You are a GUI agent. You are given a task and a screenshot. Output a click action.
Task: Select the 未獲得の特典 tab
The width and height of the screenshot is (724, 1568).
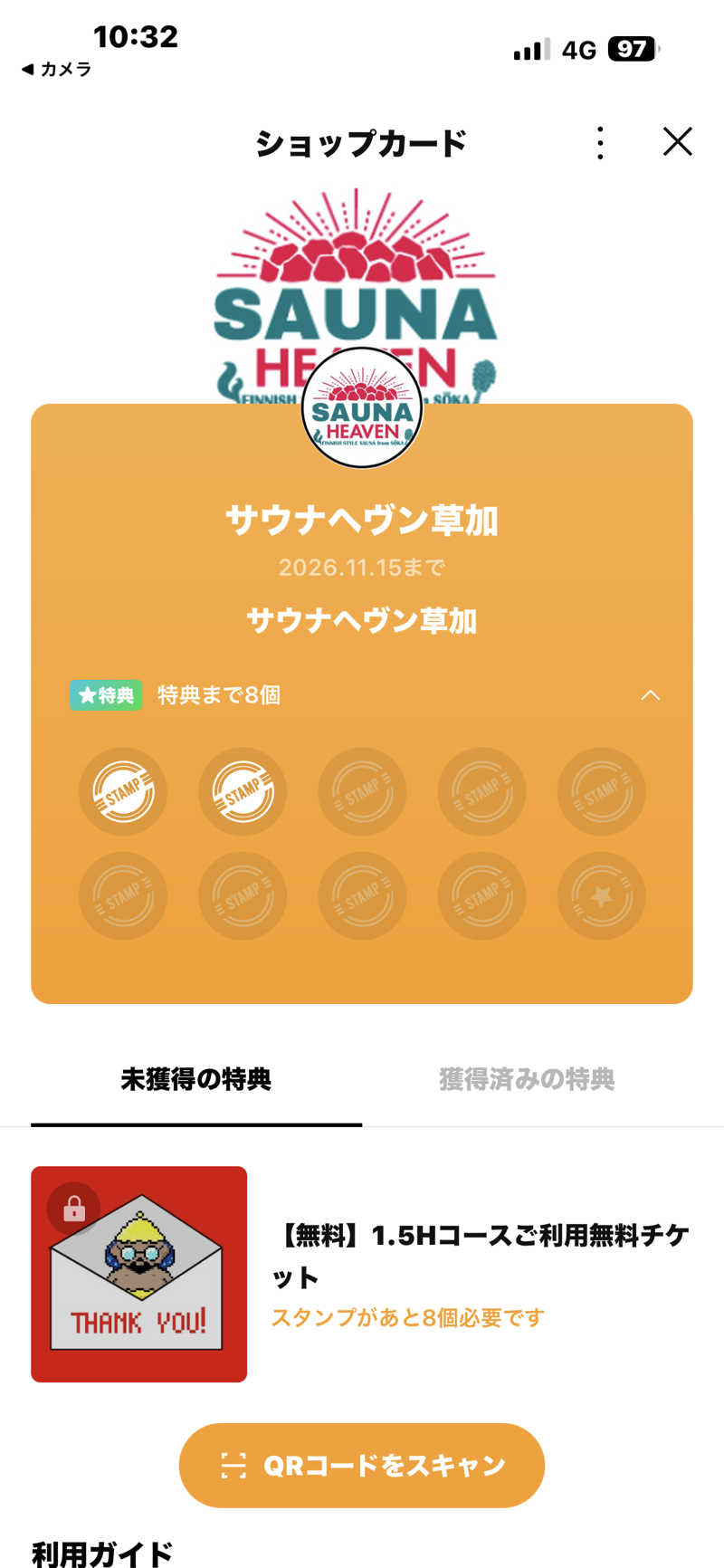pyautogui.click(x=197, y=1079)
